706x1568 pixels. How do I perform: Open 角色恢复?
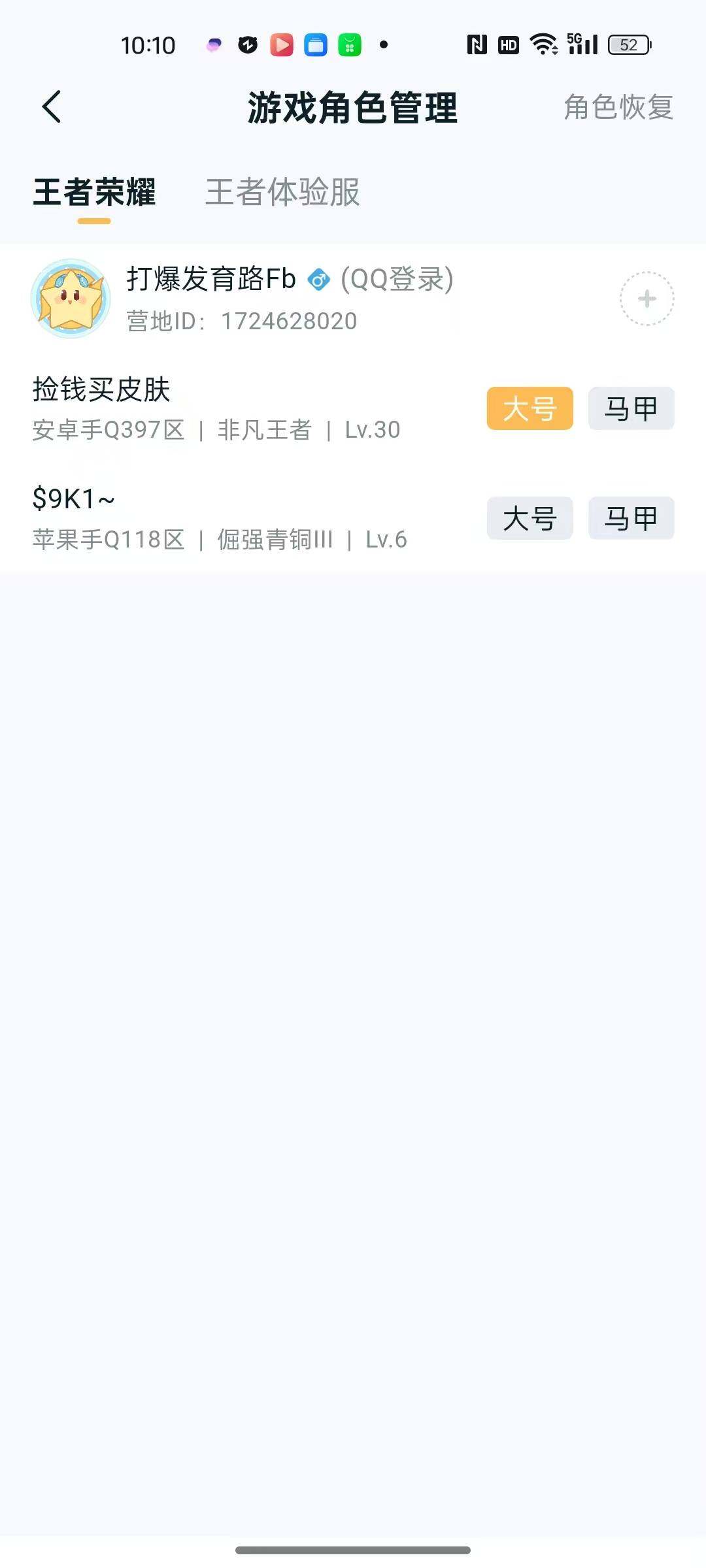pyautogui.click(x=617, y=109)
